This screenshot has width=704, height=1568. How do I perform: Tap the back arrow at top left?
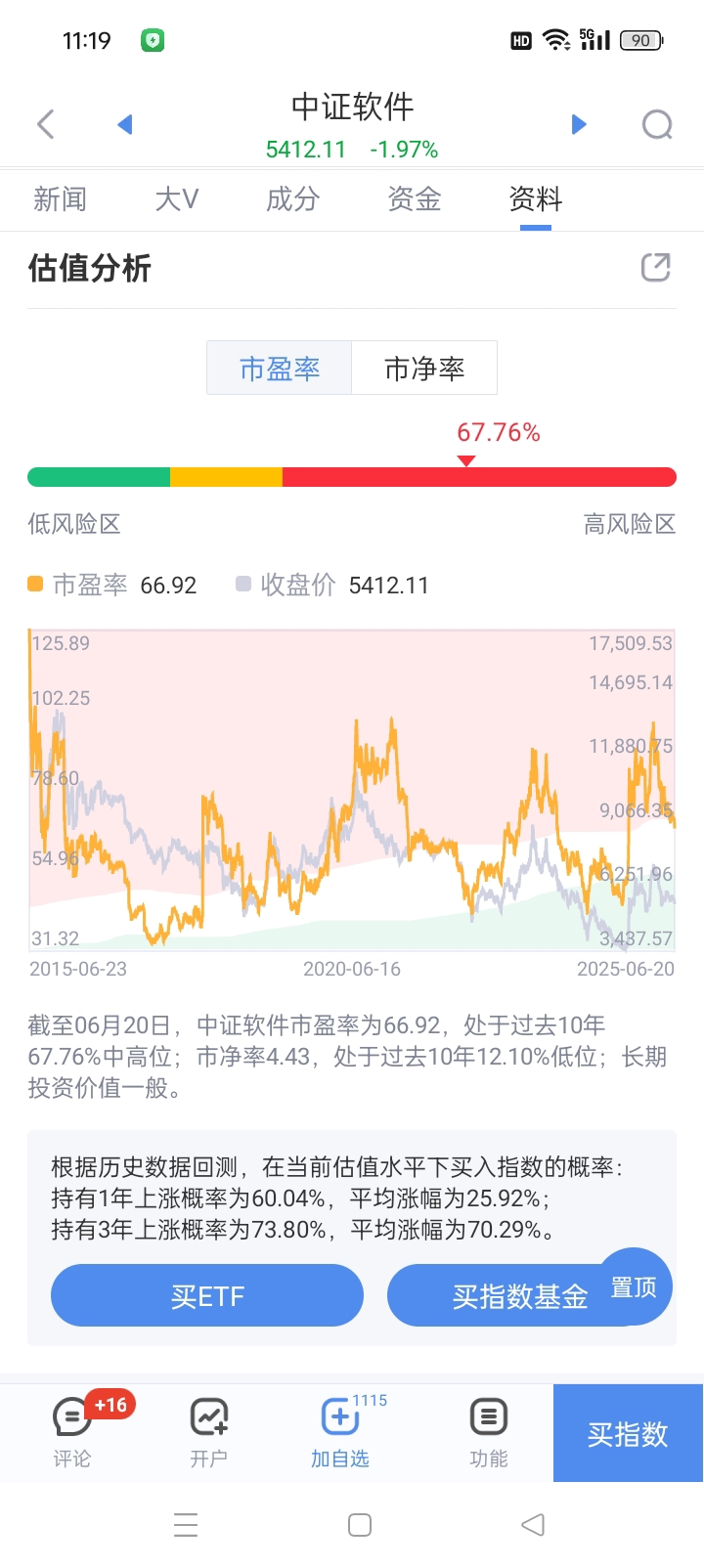click(45, 124)
